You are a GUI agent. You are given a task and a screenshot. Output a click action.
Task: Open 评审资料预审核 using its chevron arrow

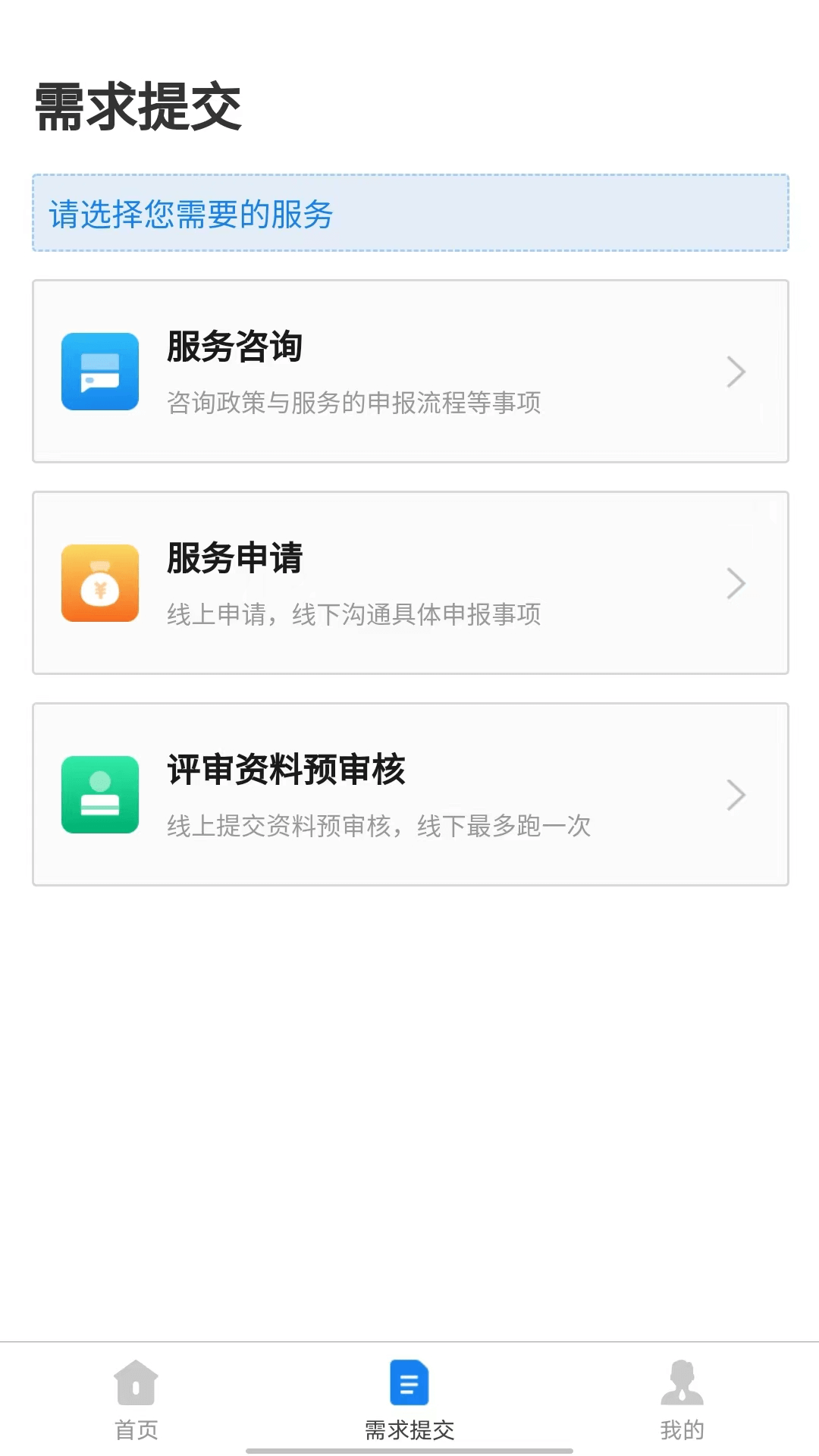point(734,795)
